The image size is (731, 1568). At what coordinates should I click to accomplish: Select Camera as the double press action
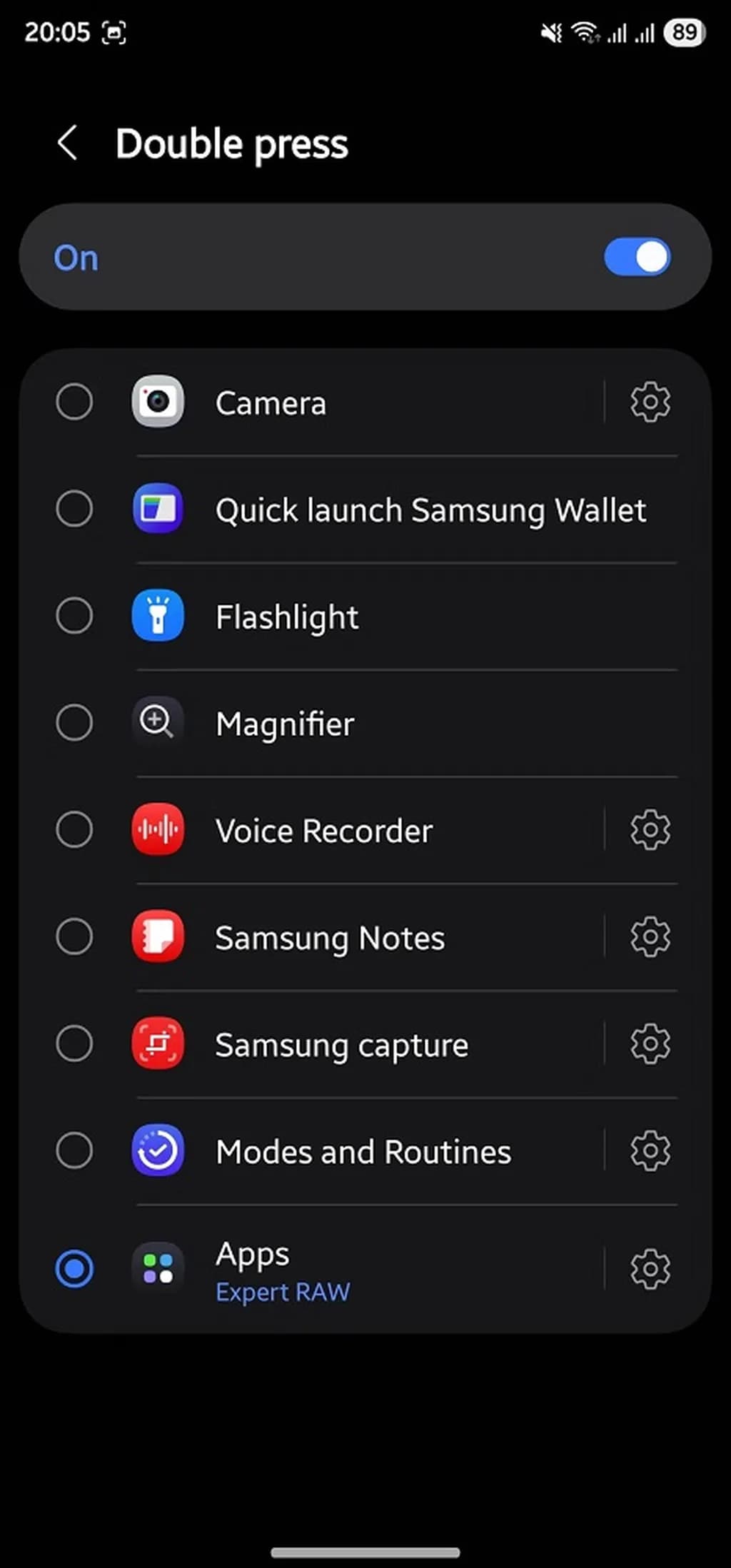[74, 402]
